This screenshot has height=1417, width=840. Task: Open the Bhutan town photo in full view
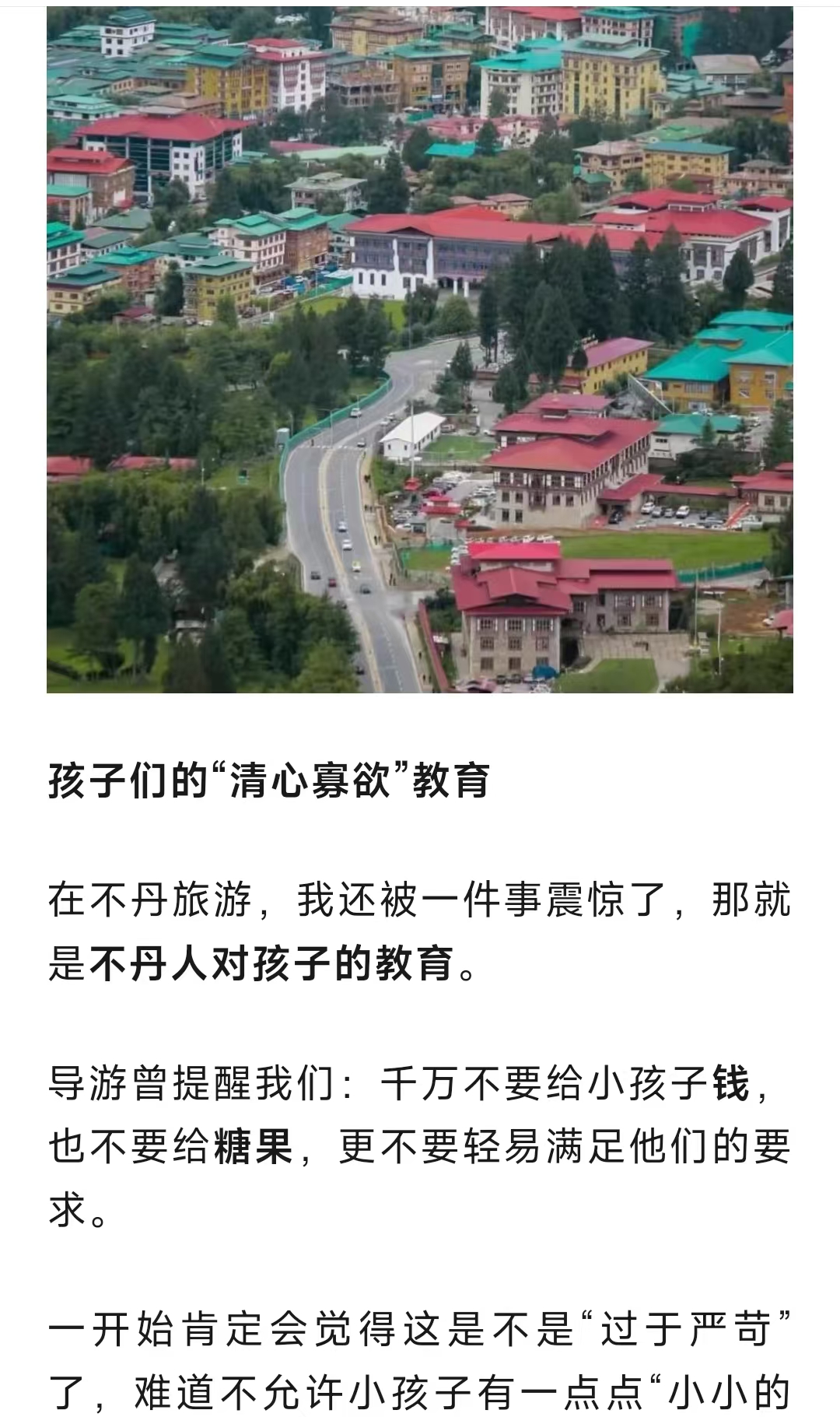(x=420, y=350)
